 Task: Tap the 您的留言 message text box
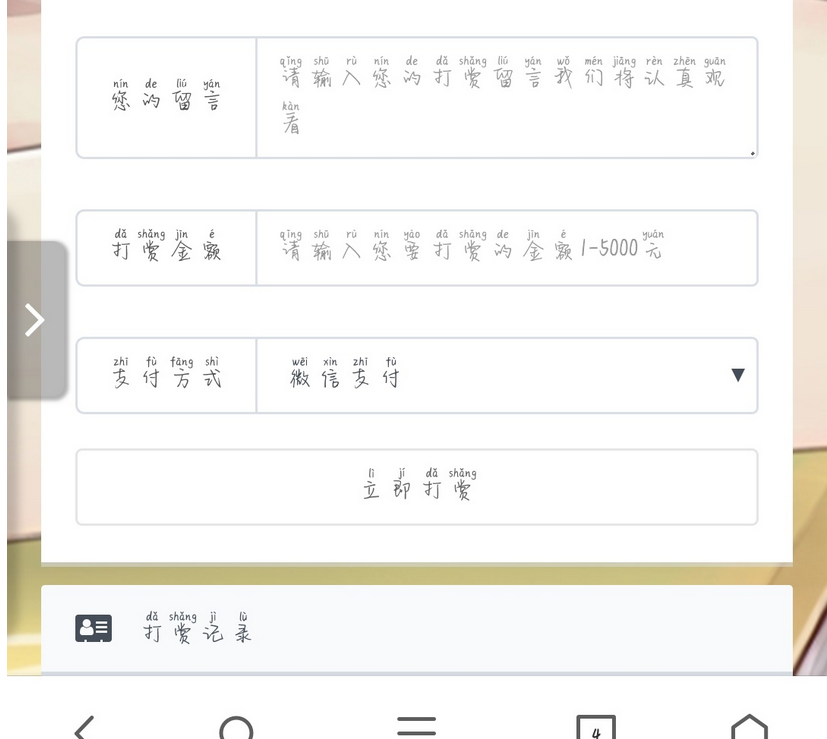point(506,98)
